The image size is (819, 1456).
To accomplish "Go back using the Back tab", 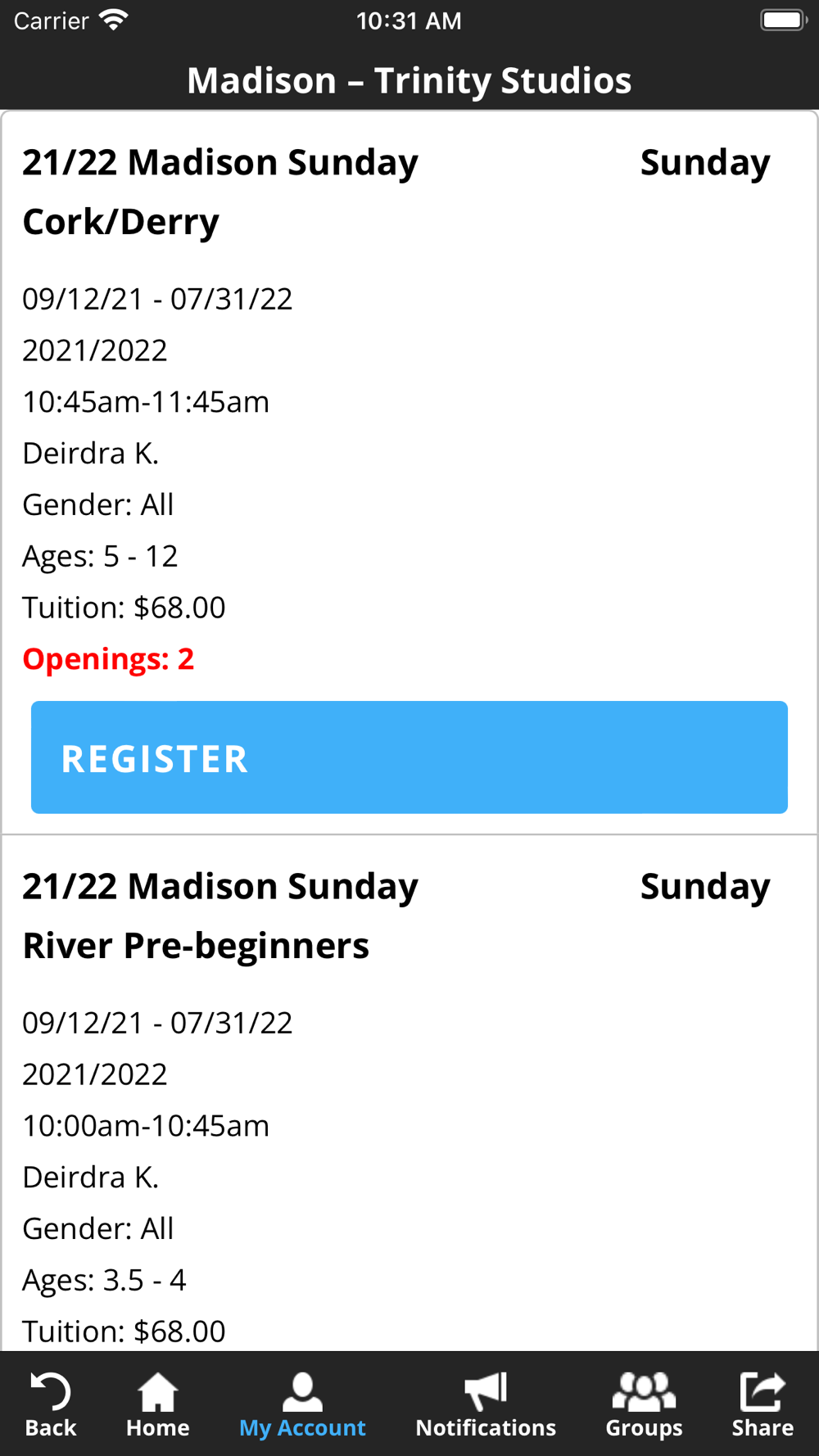I will tap(51, 1405).
